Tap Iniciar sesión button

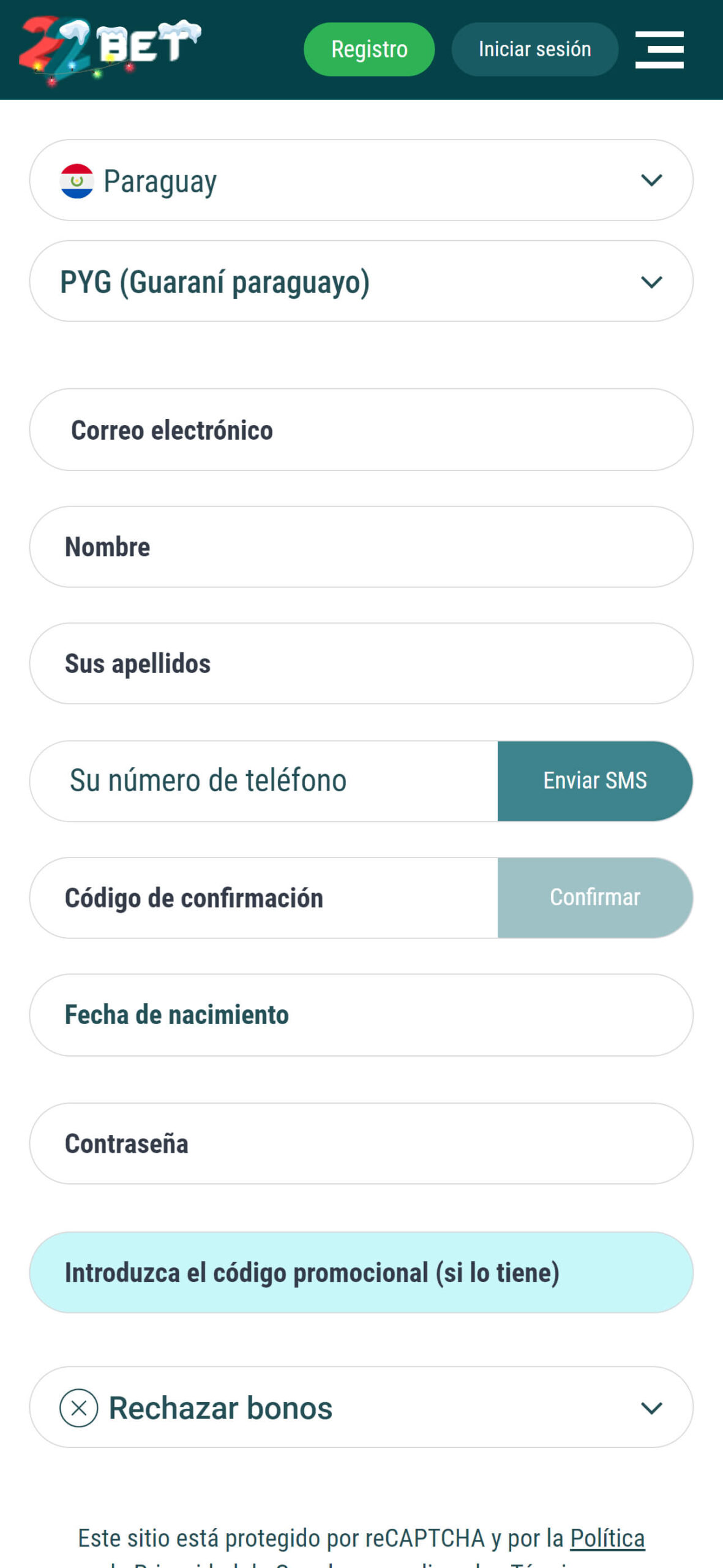[534, 50]
